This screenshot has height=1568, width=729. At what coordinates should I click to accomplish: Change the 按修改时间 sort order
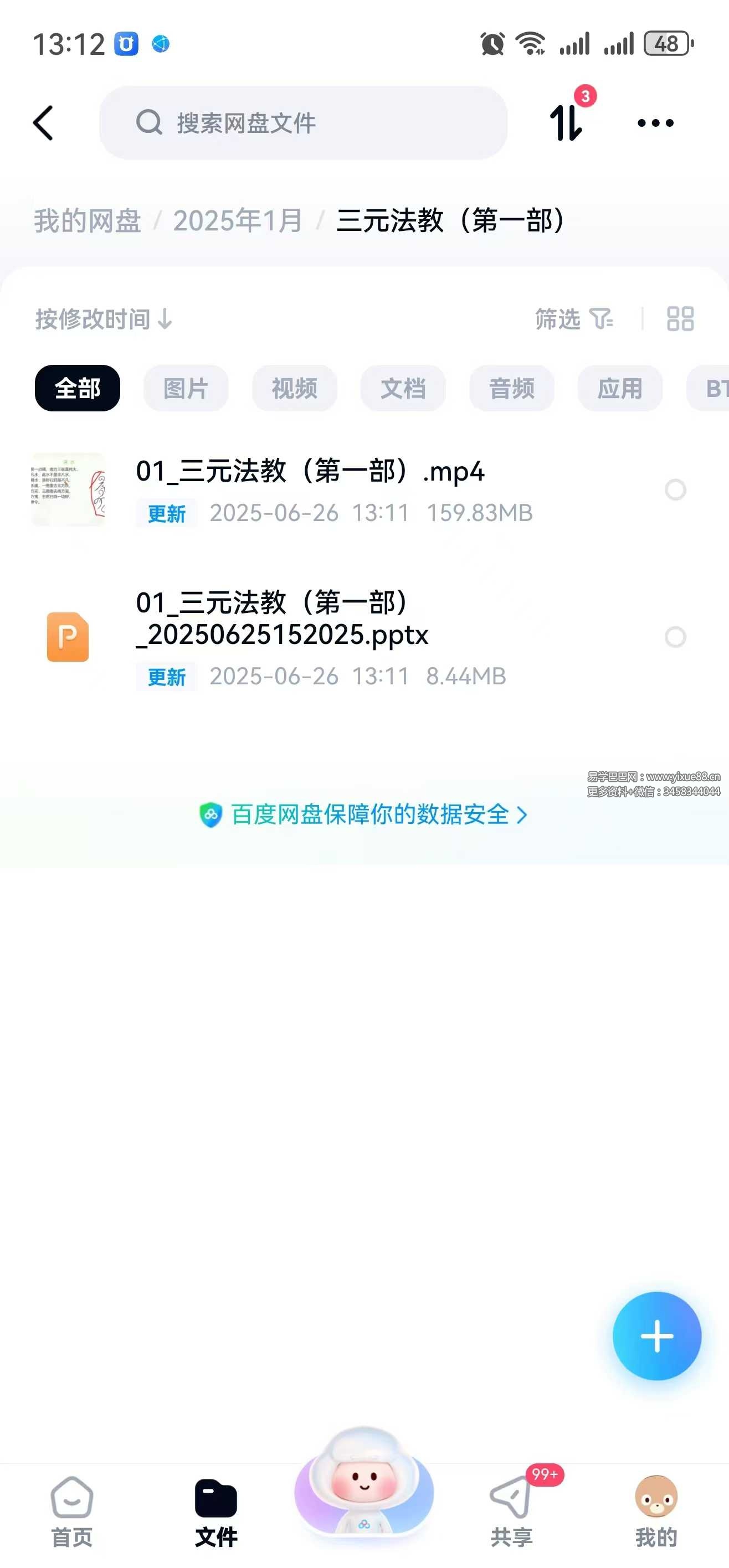click(104, 319)
